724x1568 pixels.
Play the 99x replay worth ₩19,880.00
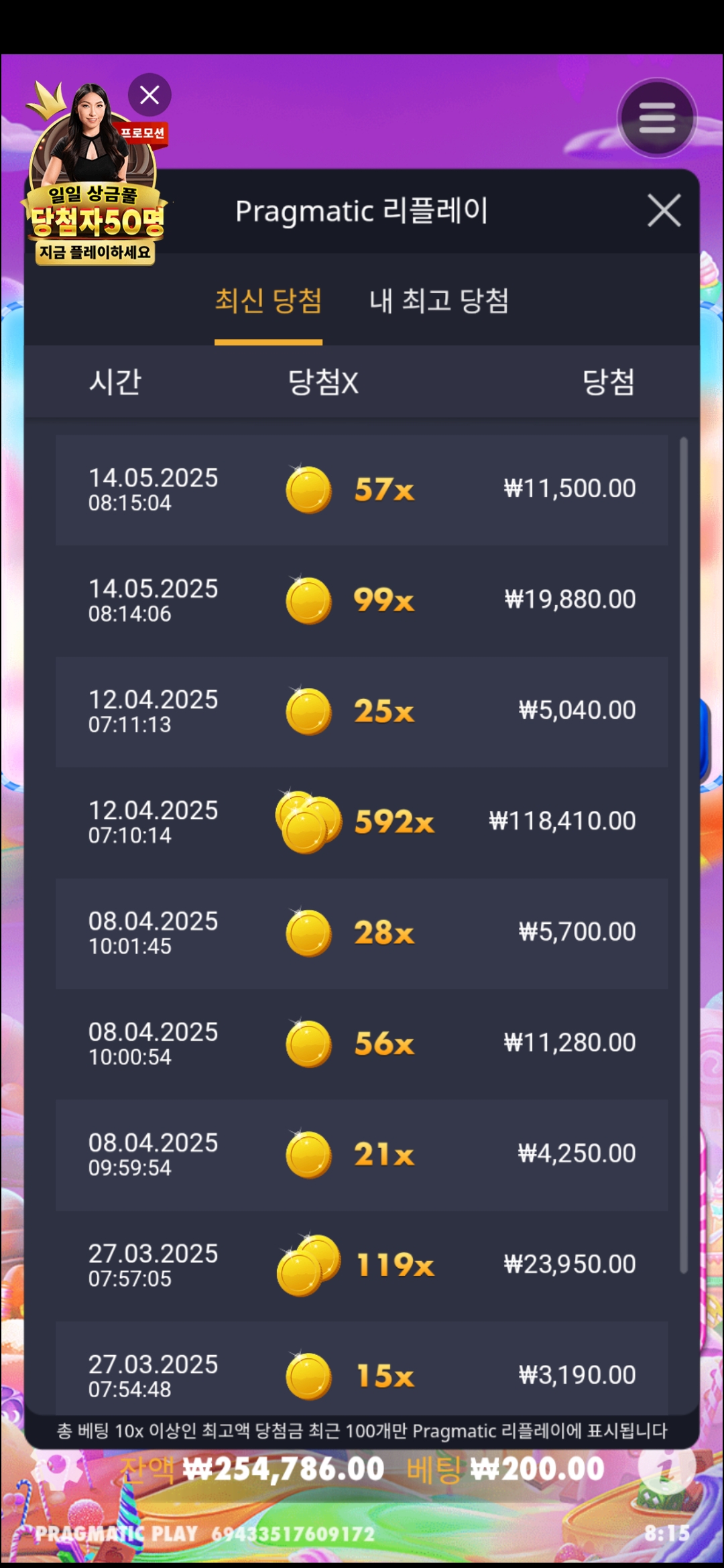coord(362,600)
